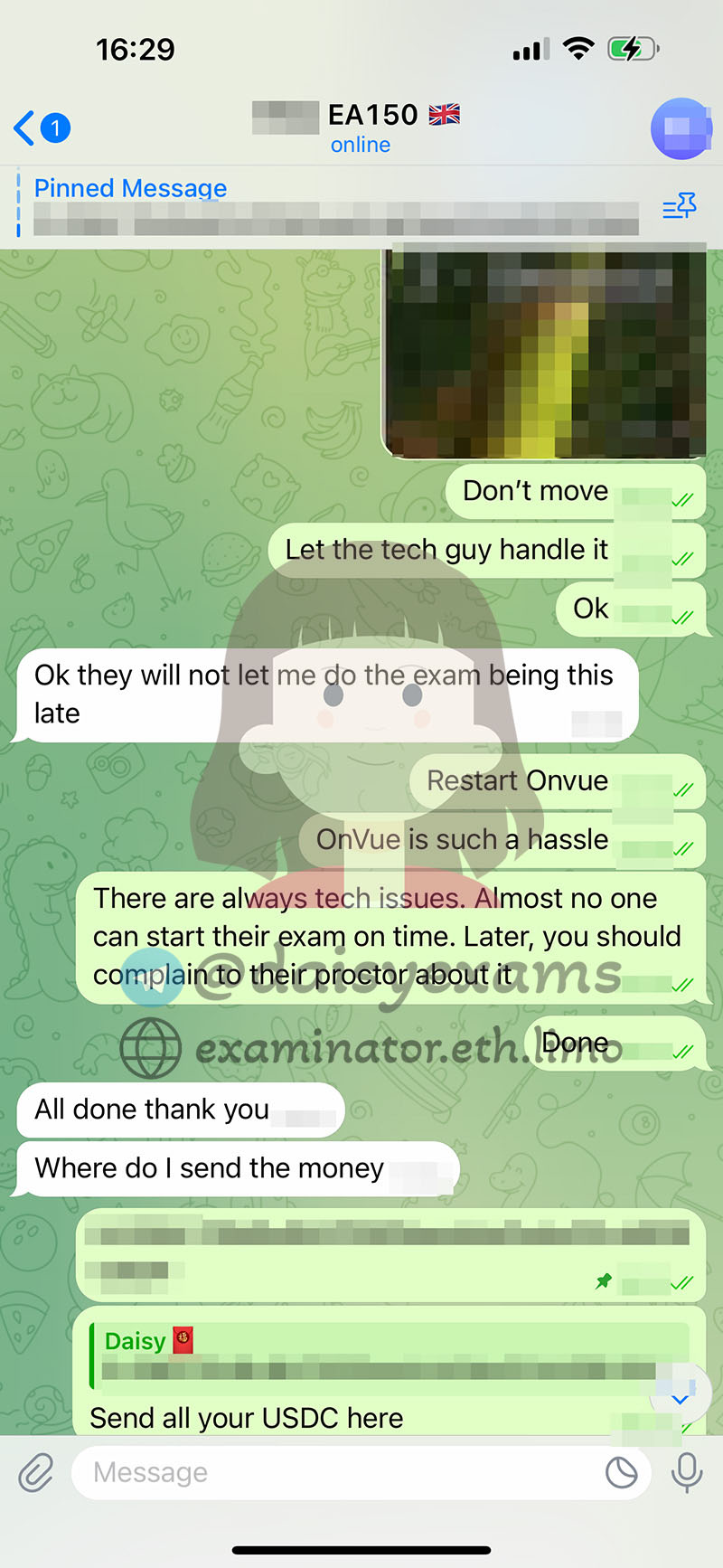The height and width of the screenshot is (1568, 723).
Task: Open the quoted Daisy reply
Action: (390, 1355)
